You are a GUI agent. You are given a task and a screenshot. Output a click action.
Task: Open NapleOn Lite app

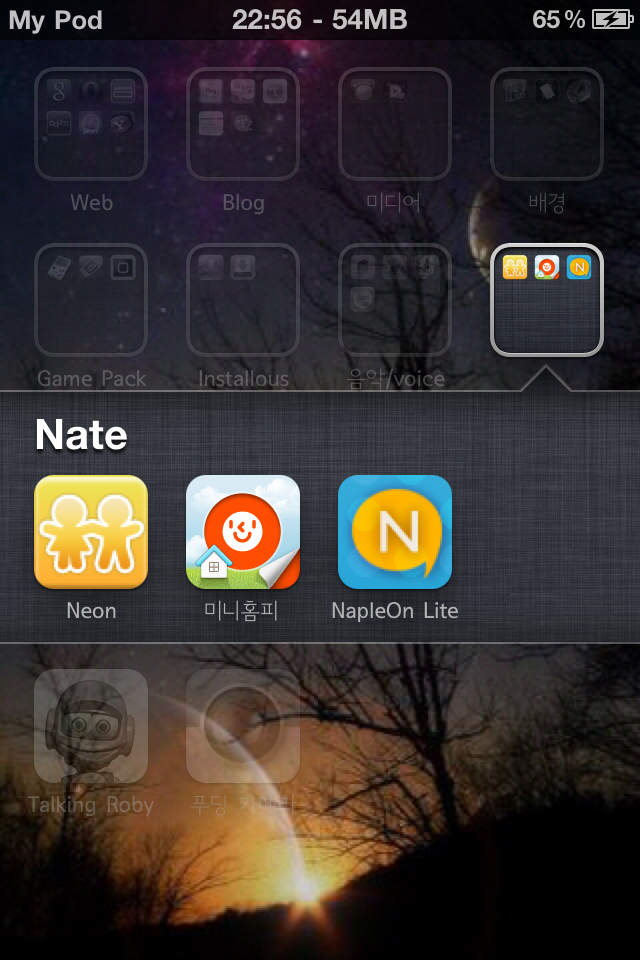point(395,532)
